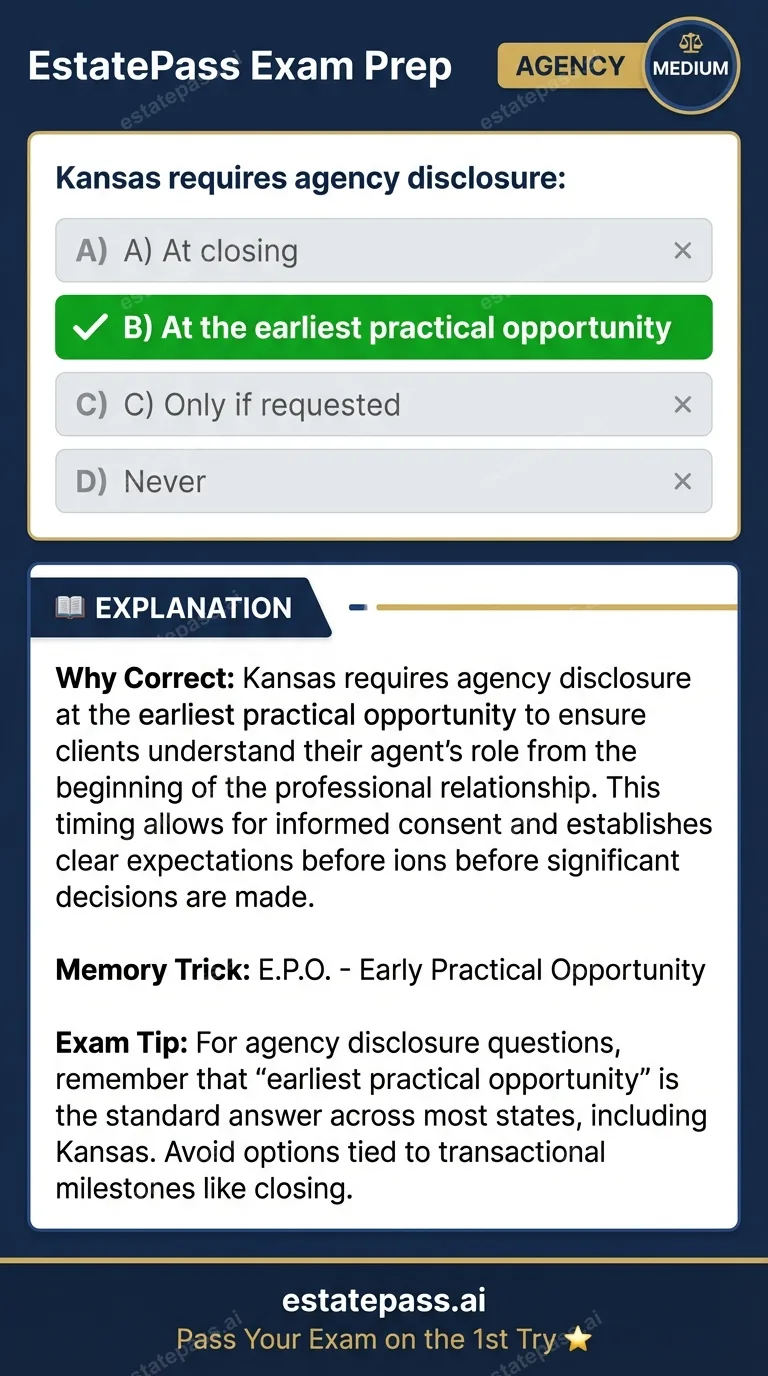
Task: Select answer B) At the earliest practical opportunity
Action: click(383, 327)
